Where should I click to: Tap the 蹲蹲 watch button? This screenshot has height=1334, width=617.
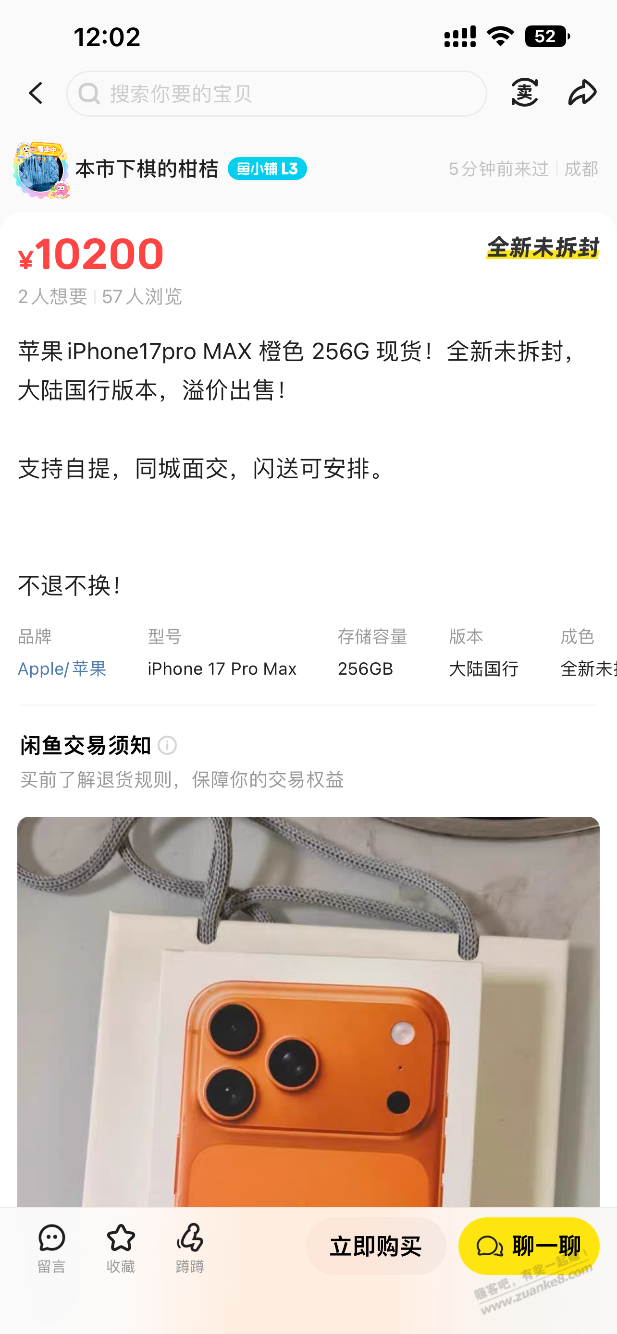189,1248
